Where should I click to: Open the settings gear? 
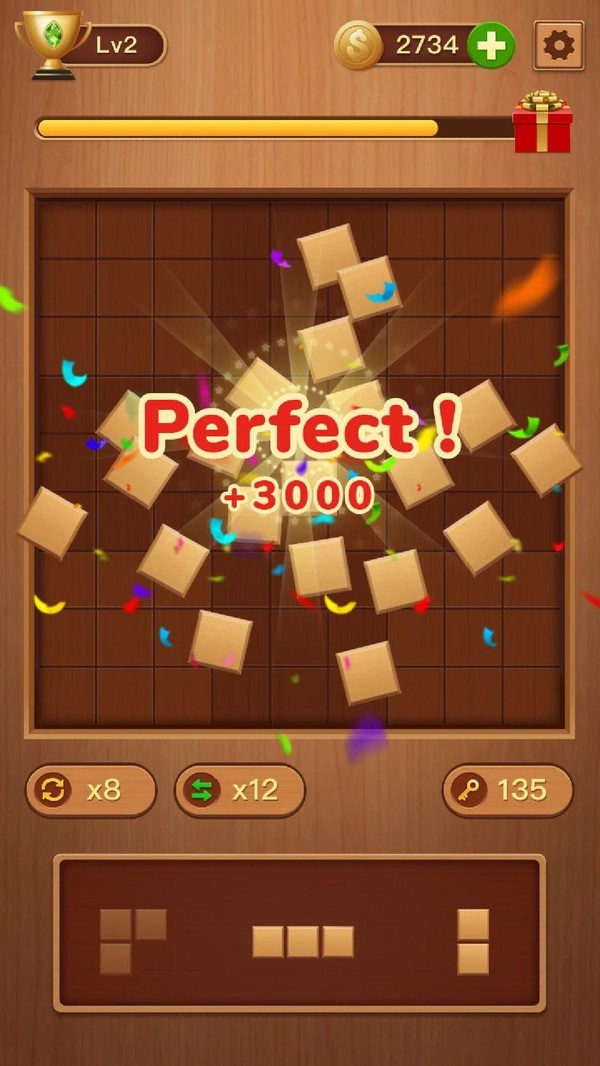pos(559,45)
